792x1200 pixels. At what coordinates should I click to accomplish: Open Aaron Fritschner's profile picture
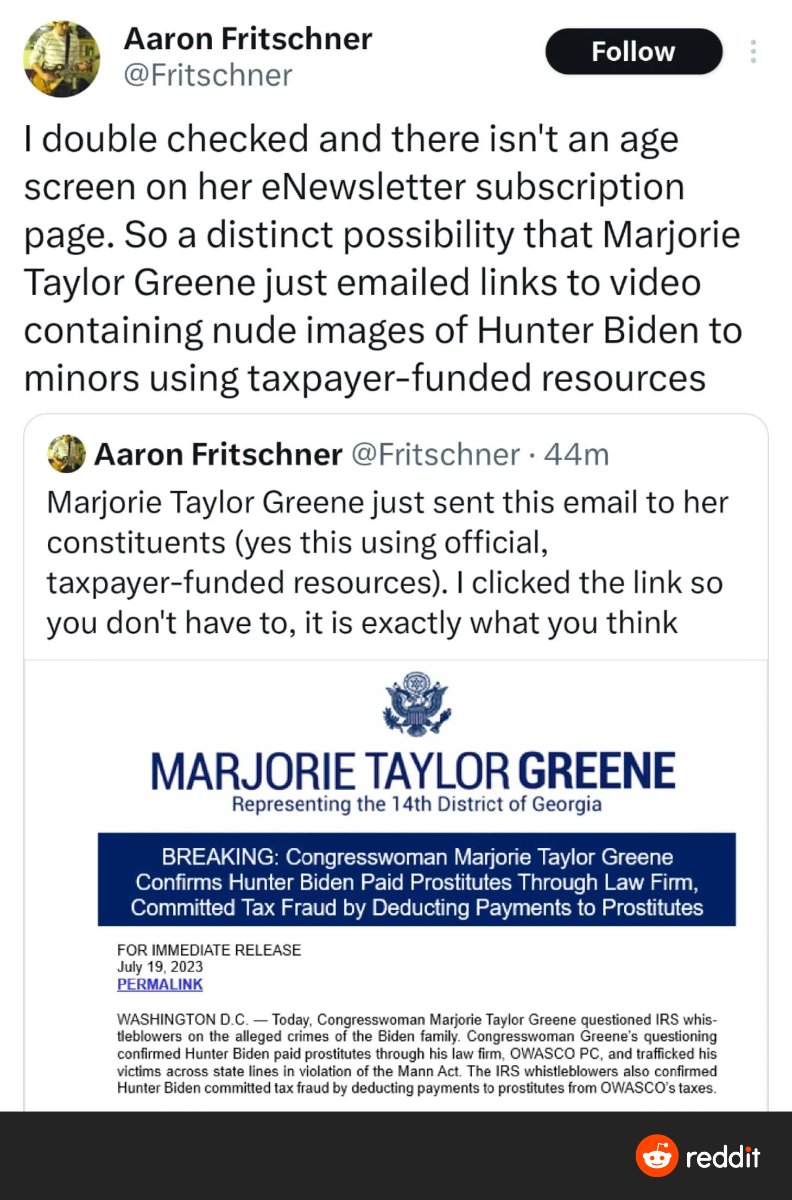[x=62, y=59]
